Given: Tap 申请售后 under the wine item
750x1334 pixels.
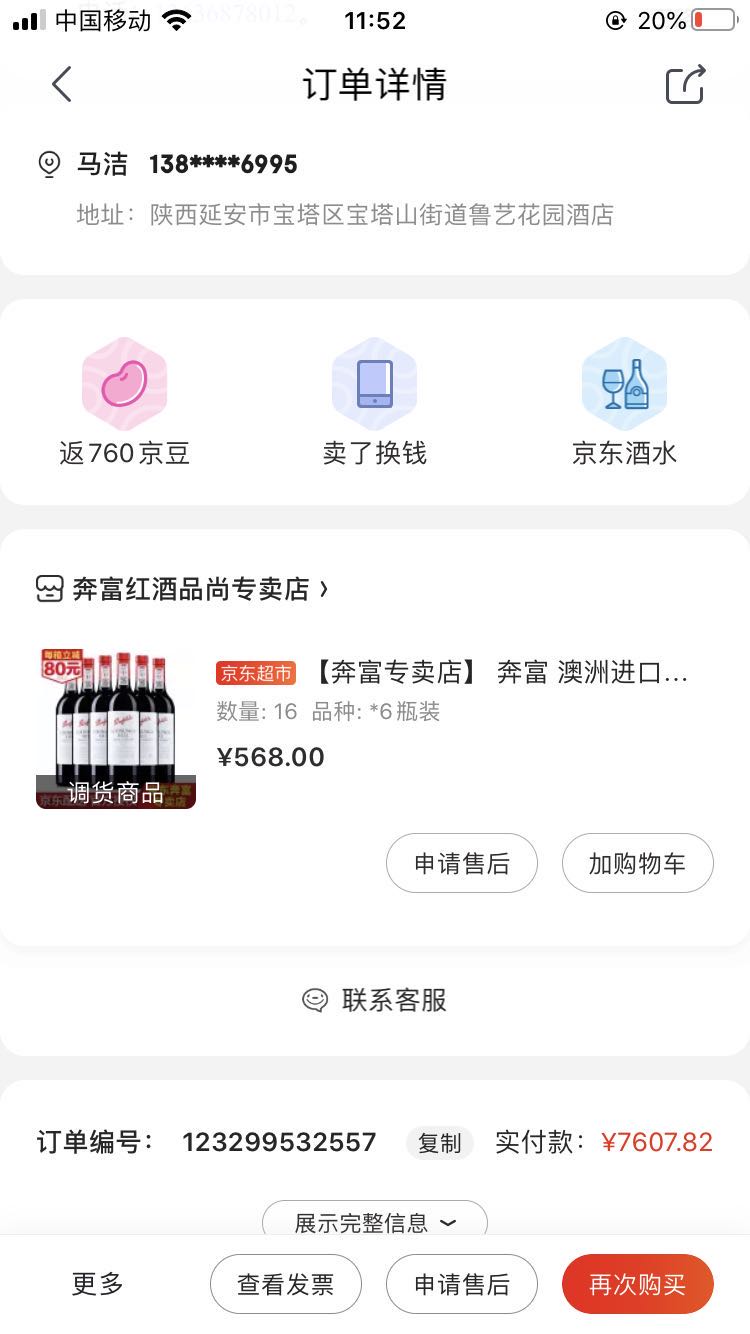Looking at the screenshot, I should click(462, 863).
